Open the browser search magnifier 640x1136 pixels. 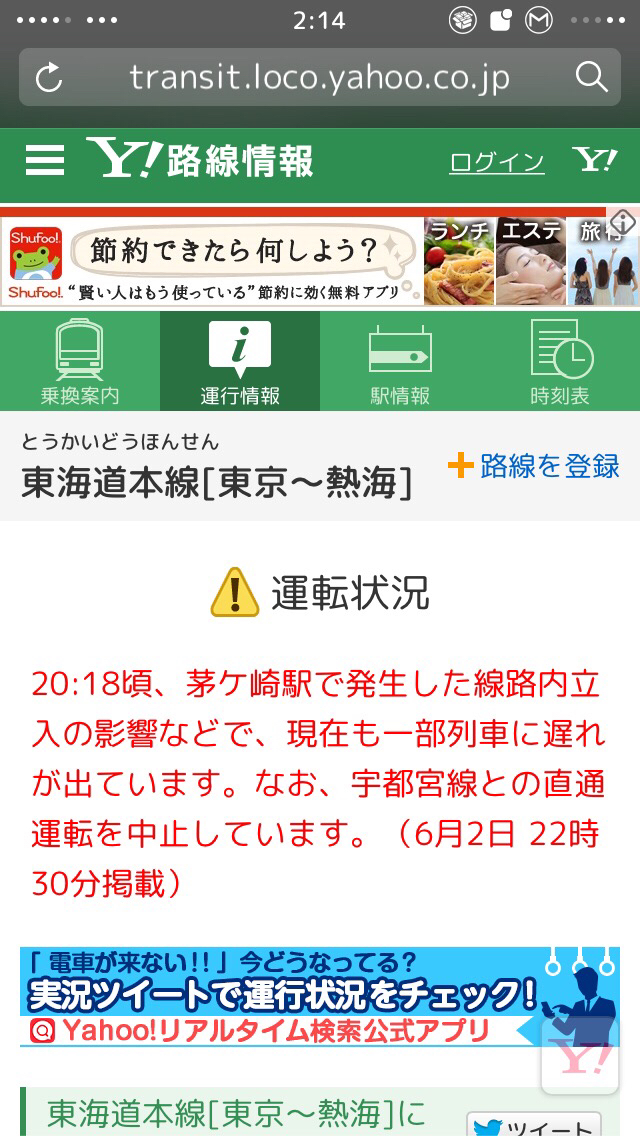(591, 77)
